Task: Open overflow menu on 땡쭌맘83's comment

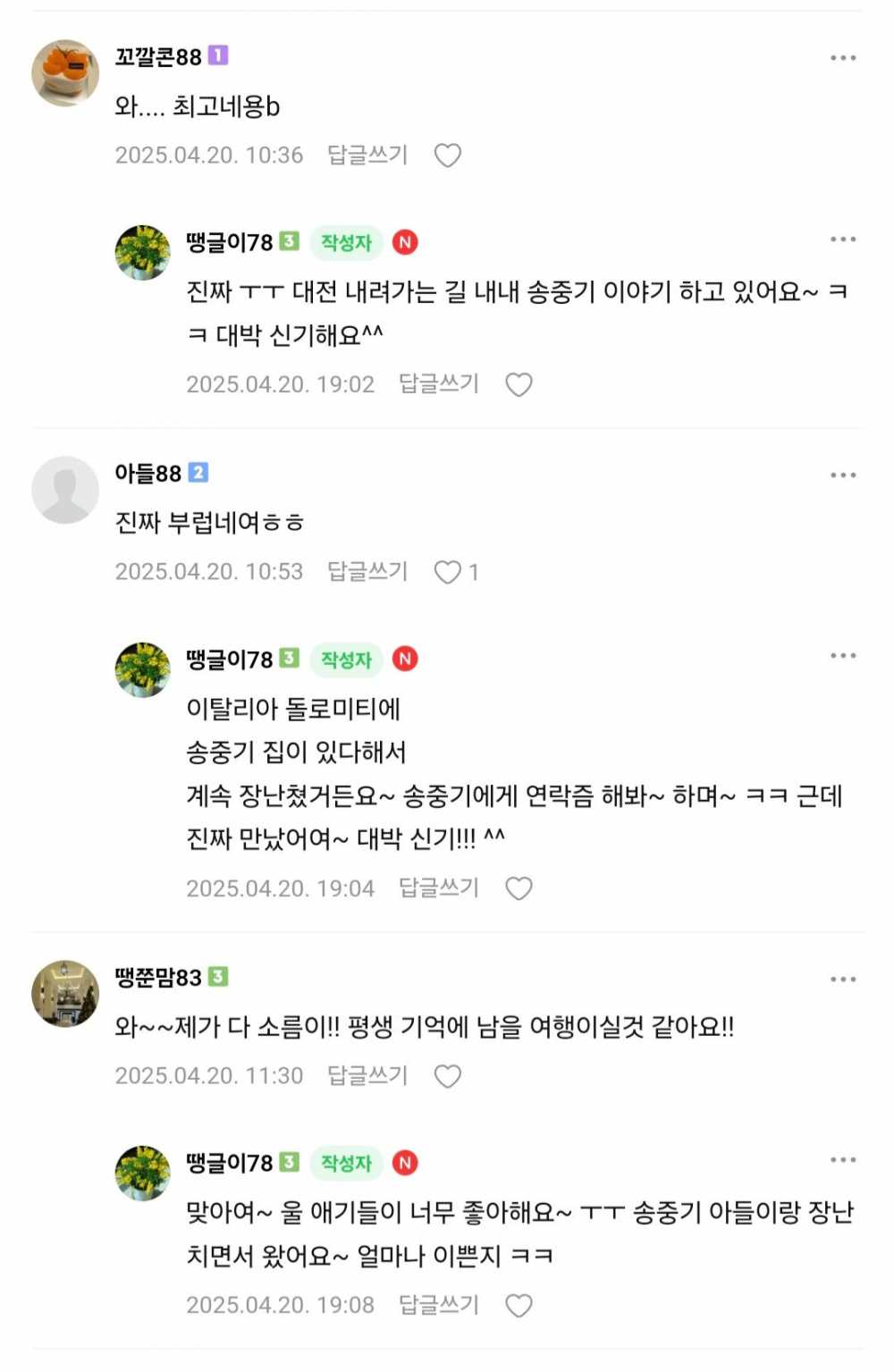Action: tap(842, 980)
